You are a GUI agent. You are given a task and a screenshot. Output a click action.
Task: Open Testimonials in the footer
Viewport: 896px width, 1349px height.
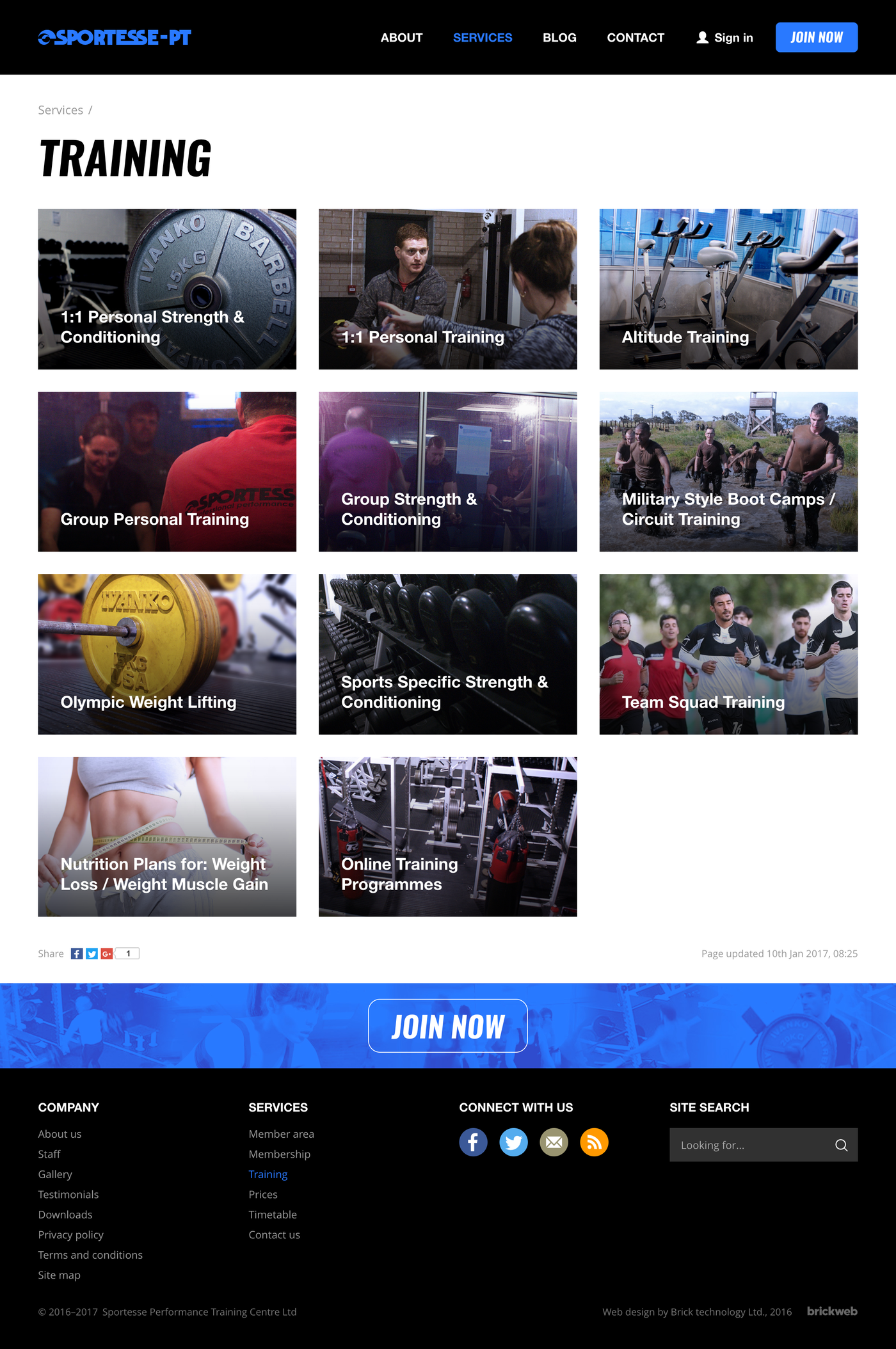click(x=68, y=1194)
